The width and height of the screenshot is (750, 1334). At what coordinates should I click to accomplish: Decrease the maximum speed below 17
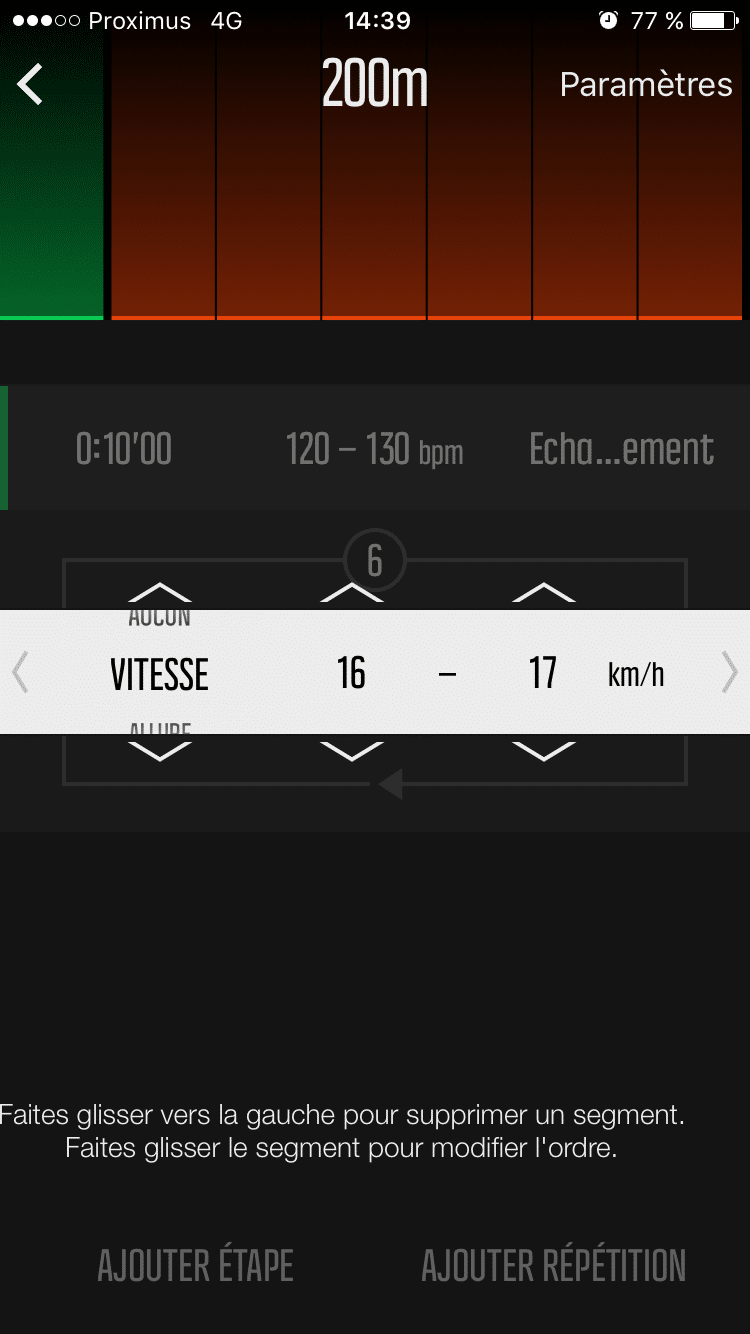[543, 751]
